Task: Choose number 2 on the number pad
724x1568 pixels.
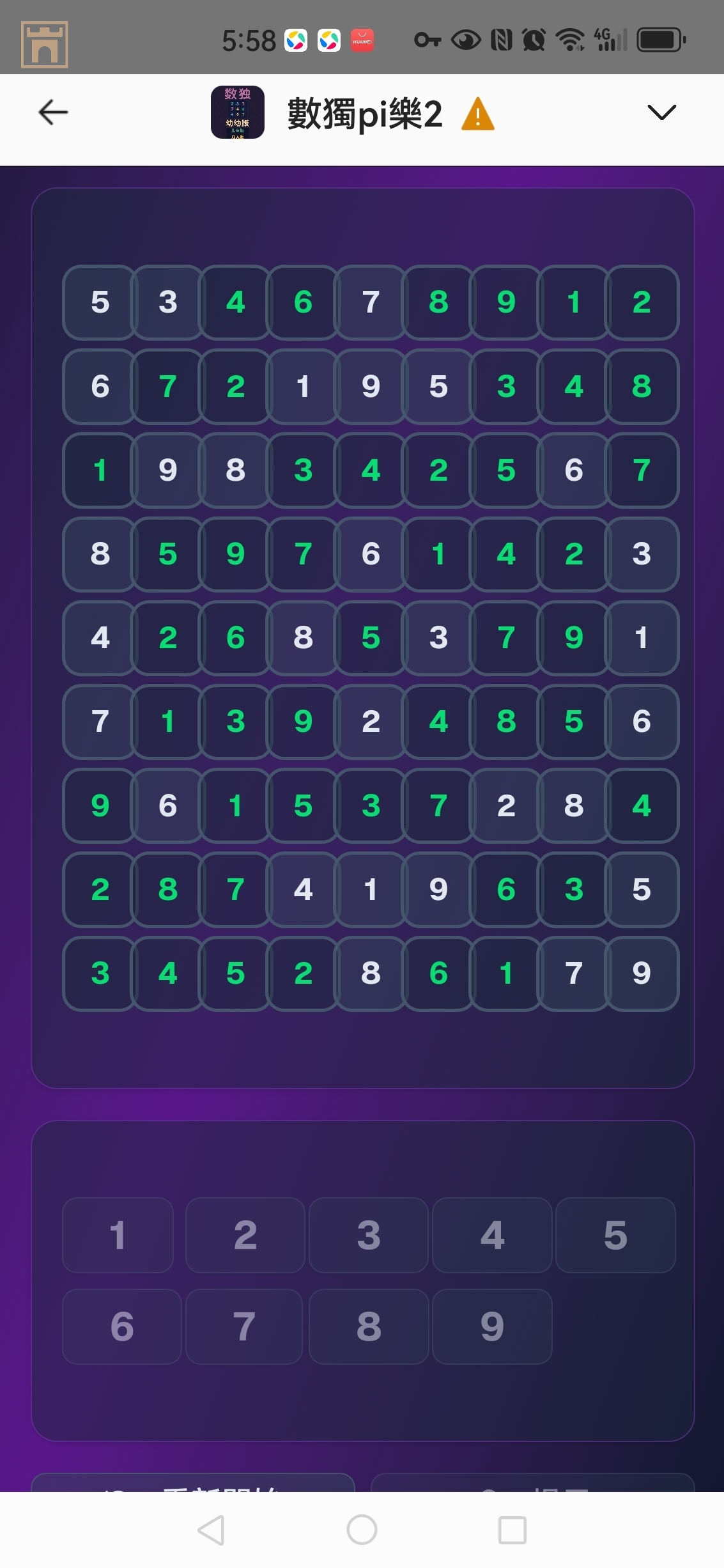Action: [245, 1234]
